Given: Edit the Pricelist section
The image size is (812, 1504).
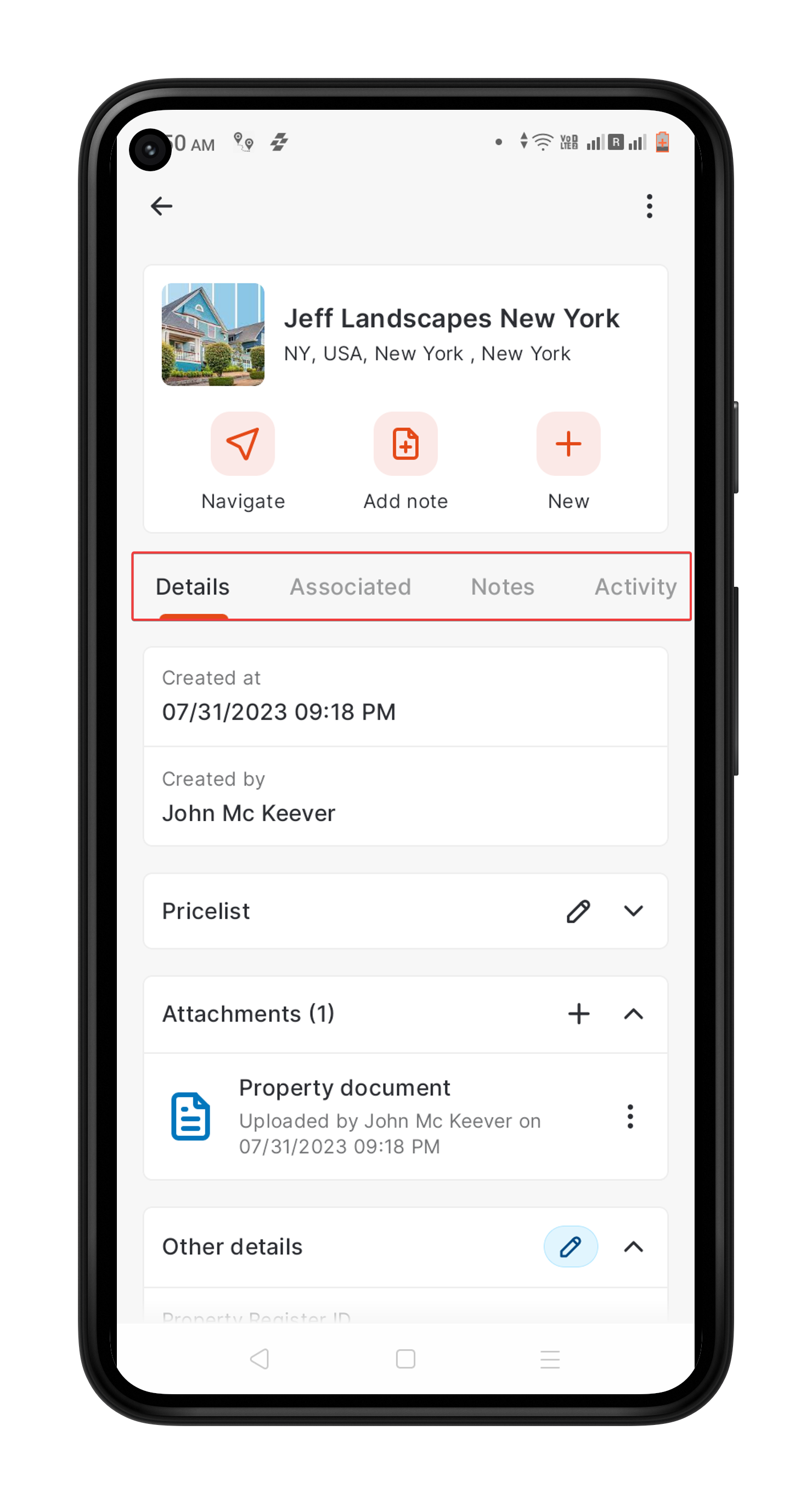Looking at the screenshot, I should tap(578, 911).
